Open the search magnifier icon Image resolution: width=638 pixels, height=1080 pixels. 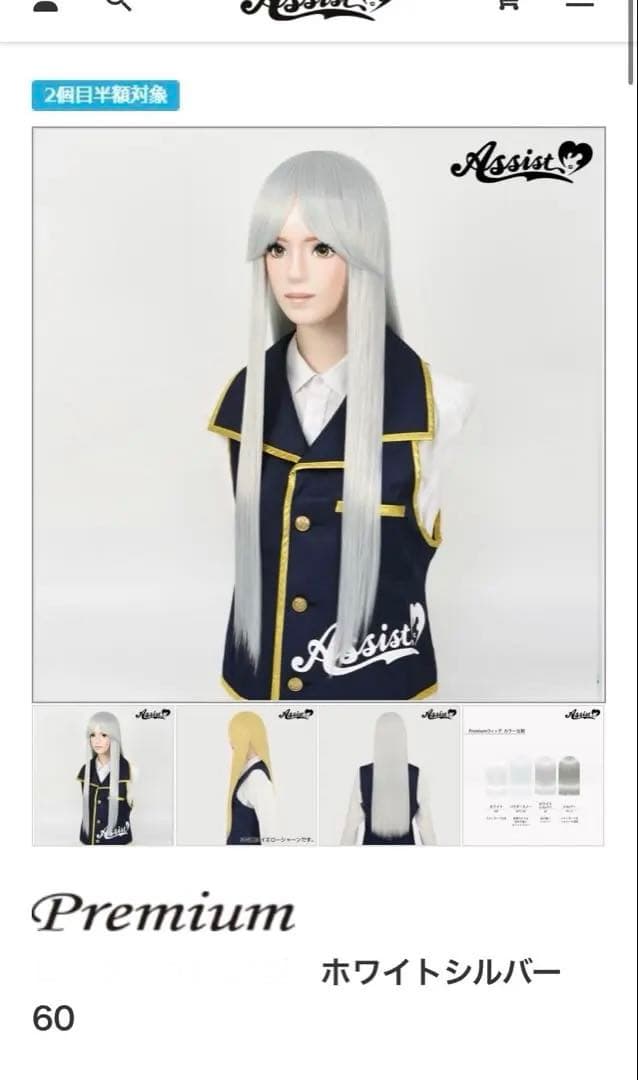coord(119,5)
